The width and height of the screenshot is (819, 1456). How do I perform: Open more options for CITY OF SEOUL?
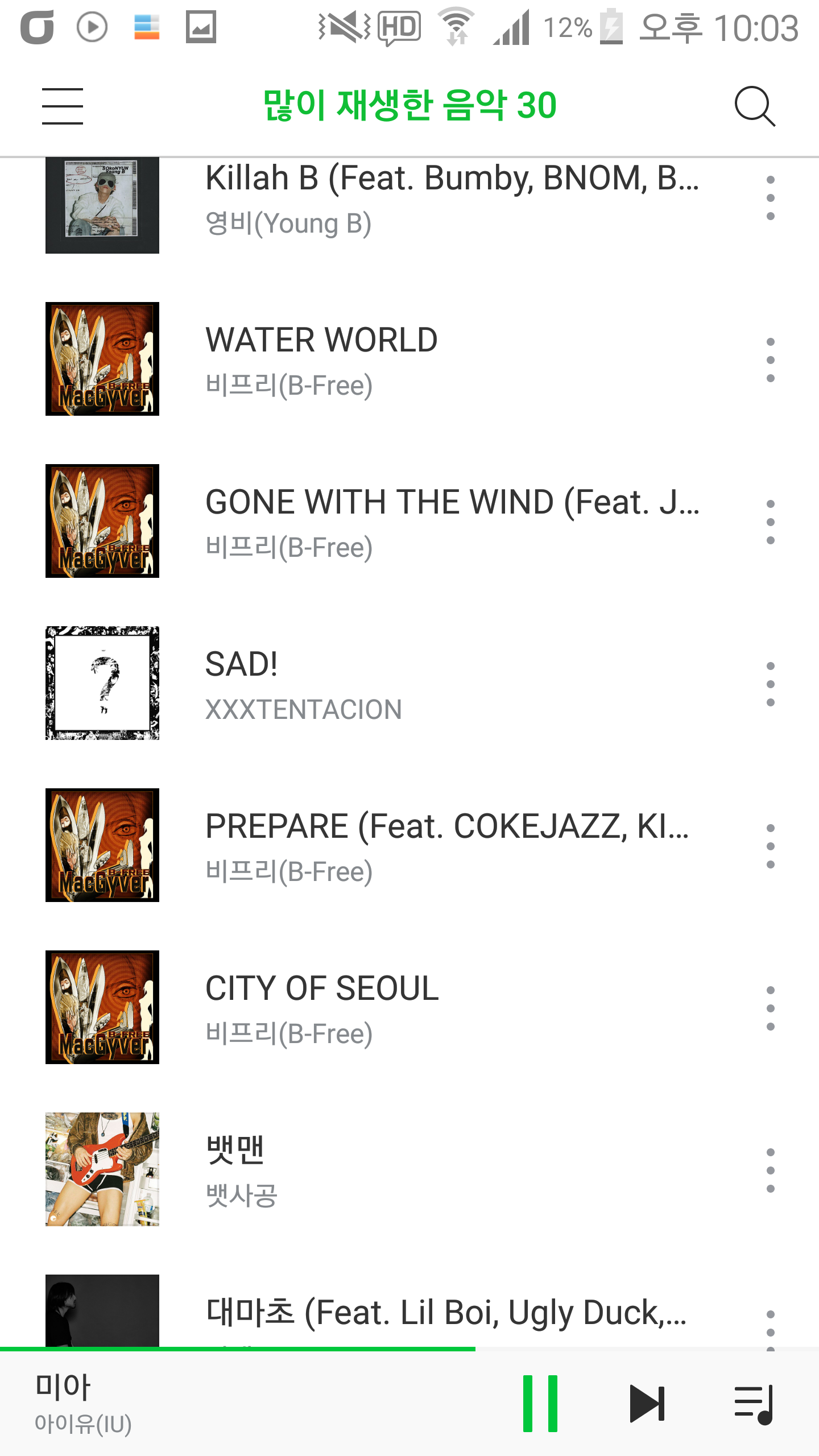click(770, 1008)
